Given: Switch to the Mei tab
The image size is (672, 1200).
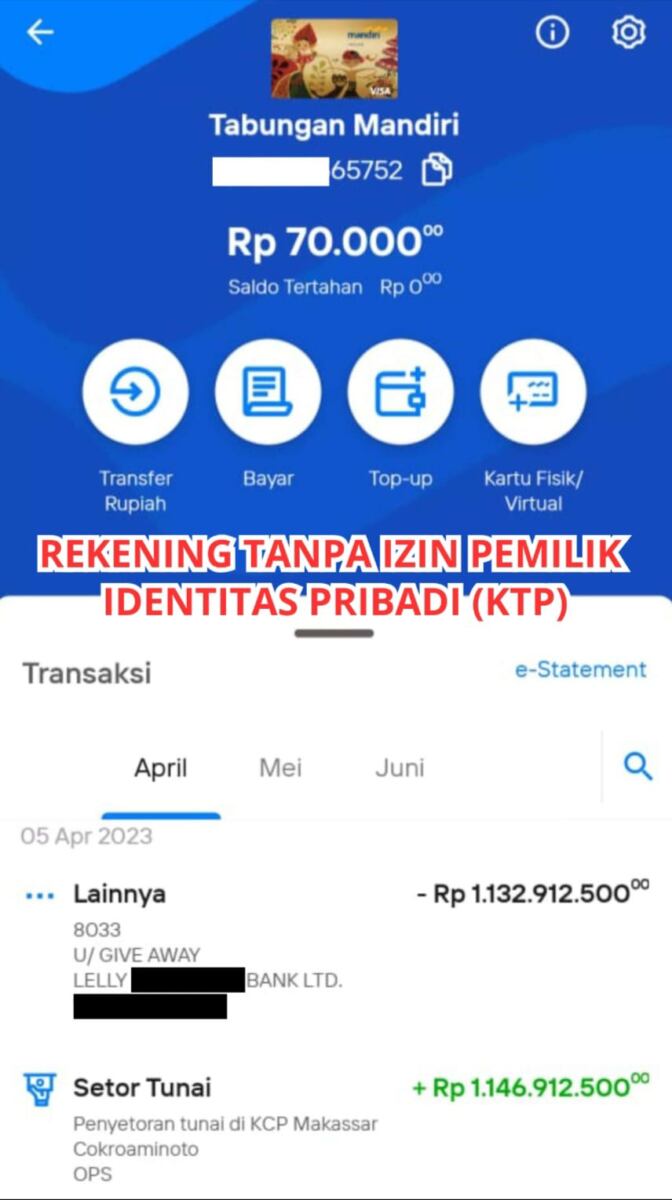Looking at the screenshot, I should (280, 768).
